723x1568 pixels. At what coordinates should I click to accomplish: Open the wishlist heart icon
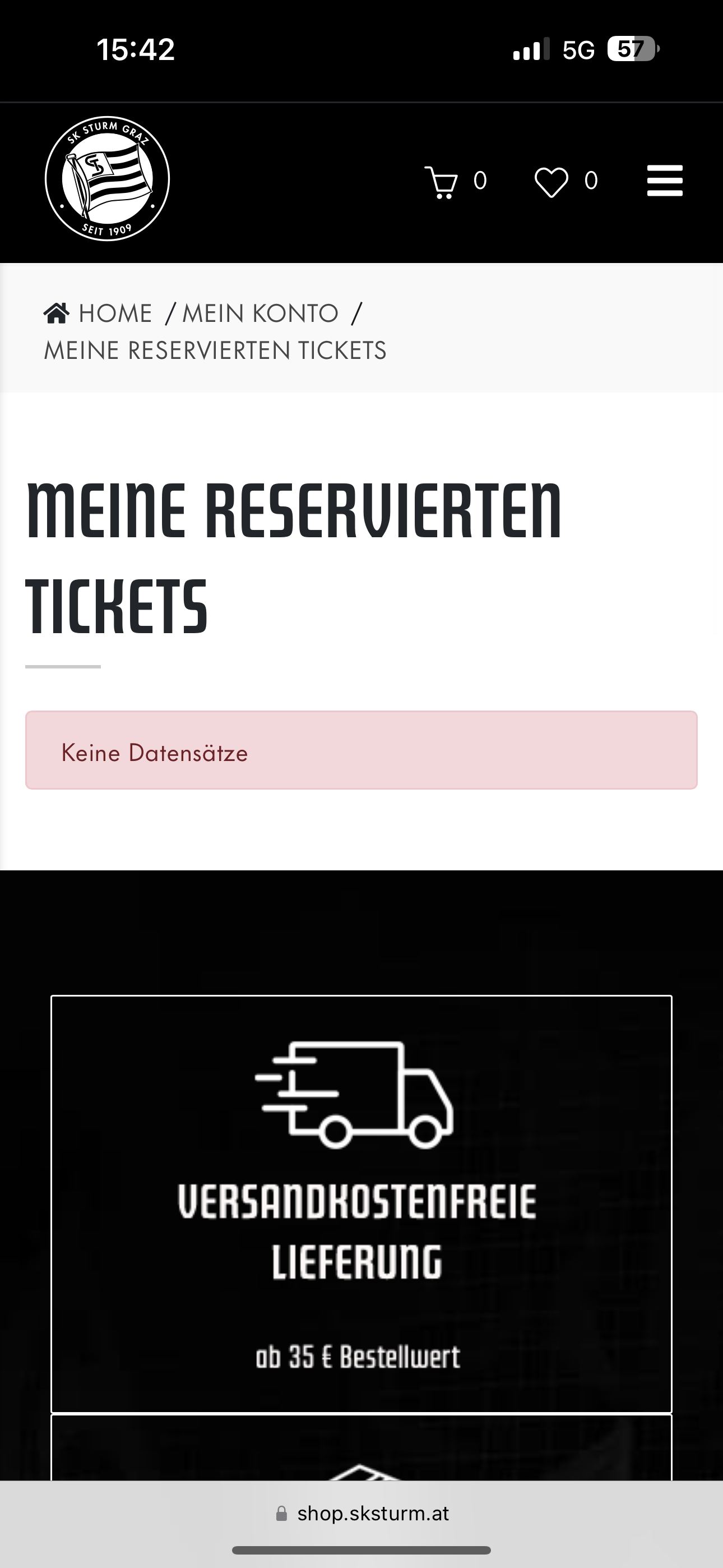551,181
